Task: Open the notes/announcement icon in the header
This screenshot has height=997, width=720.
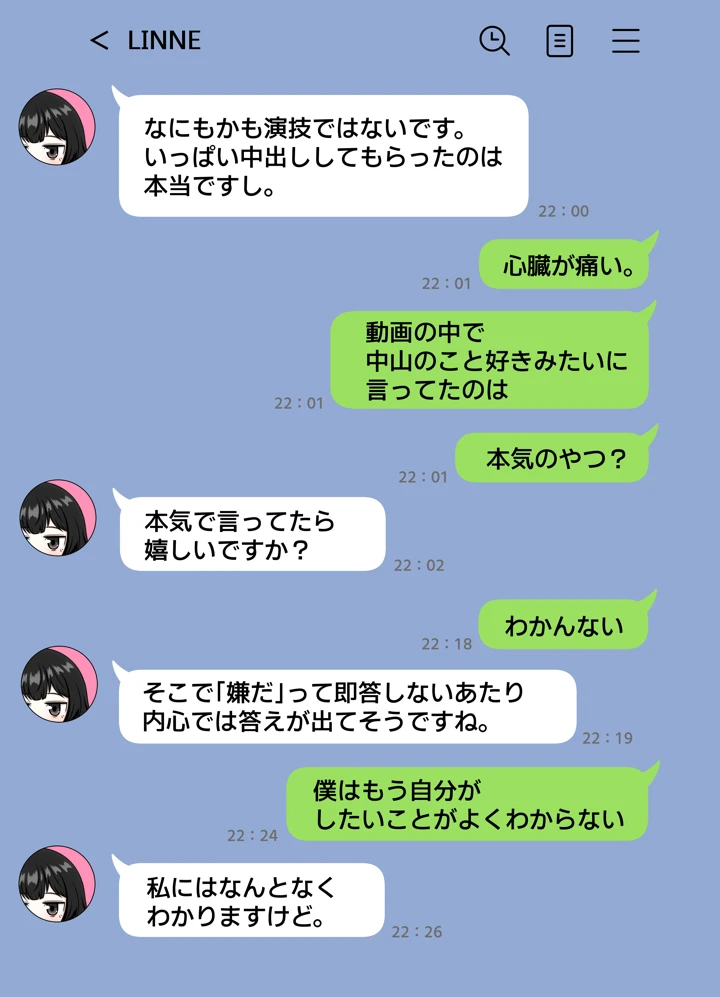Action: pos(560,40)
